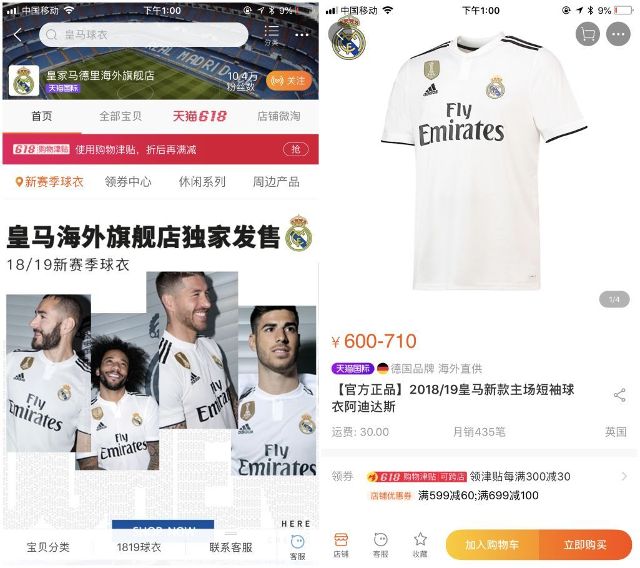
Task: Tap the 皇马球衣 search box
Action: click(x=143, y=34)
